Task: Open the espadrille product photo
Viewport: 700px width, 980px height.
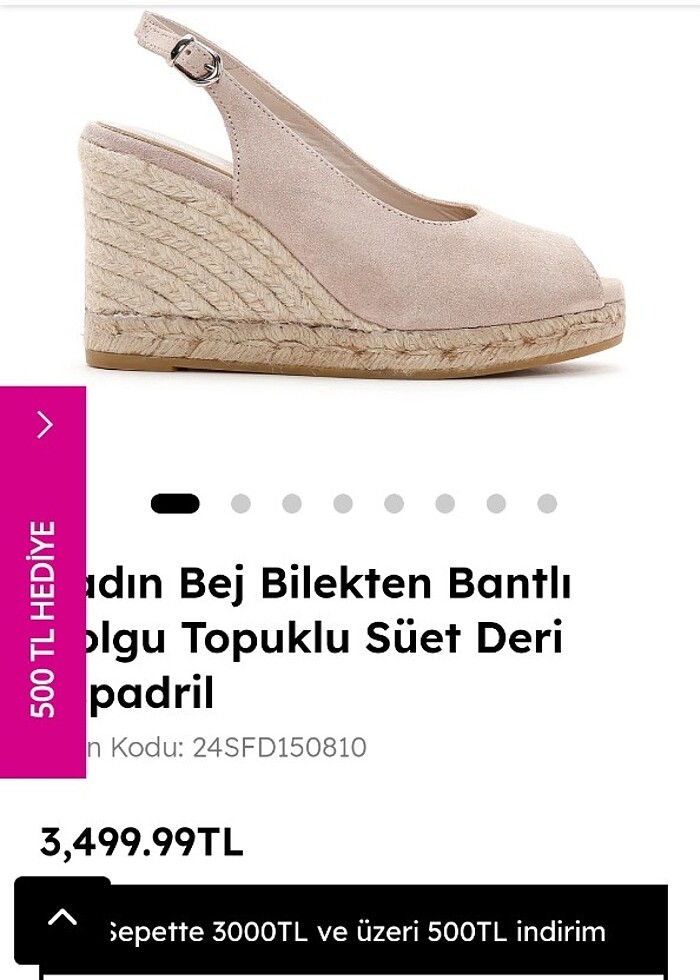Action: pos(352,200)
